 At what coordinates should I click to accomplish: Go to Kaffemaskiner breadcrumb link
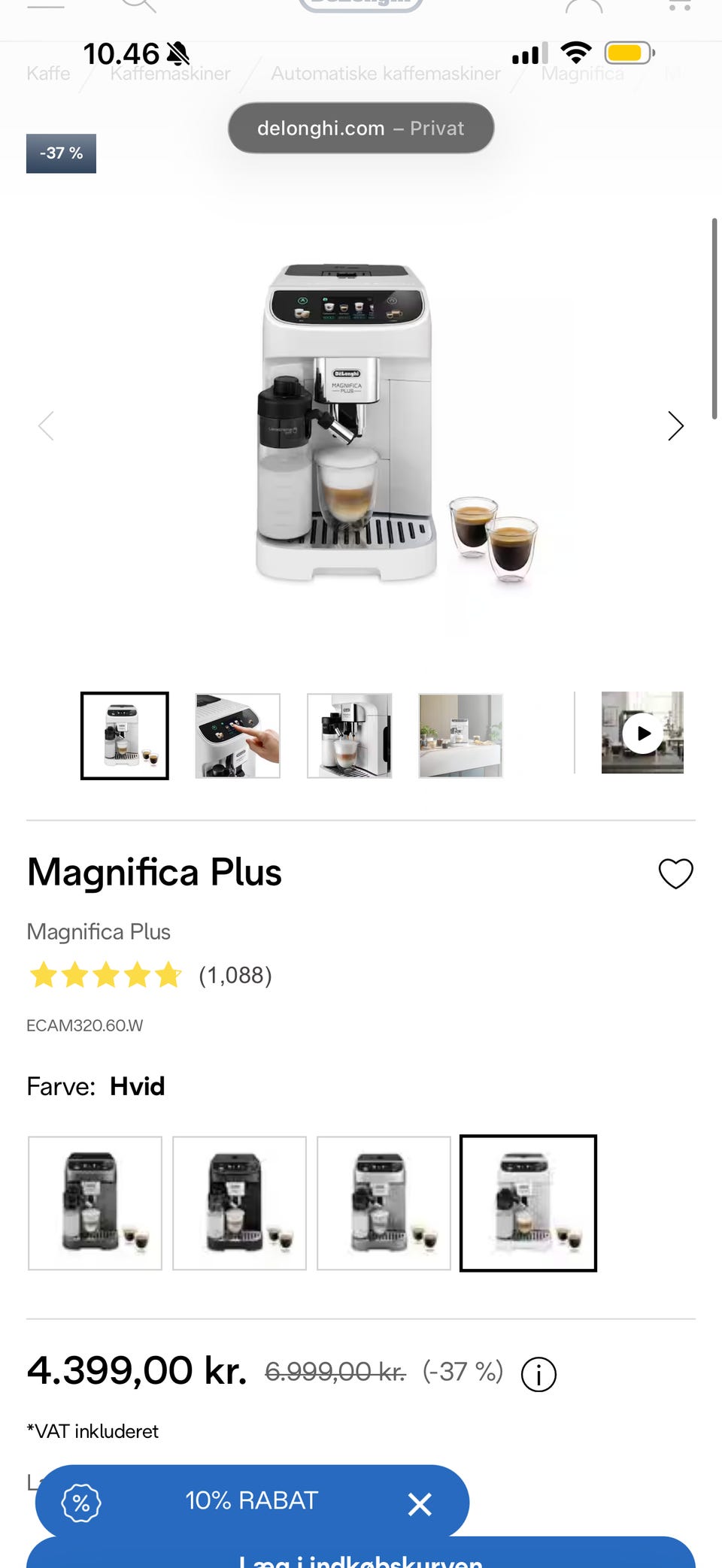click(x=170, y=74)
